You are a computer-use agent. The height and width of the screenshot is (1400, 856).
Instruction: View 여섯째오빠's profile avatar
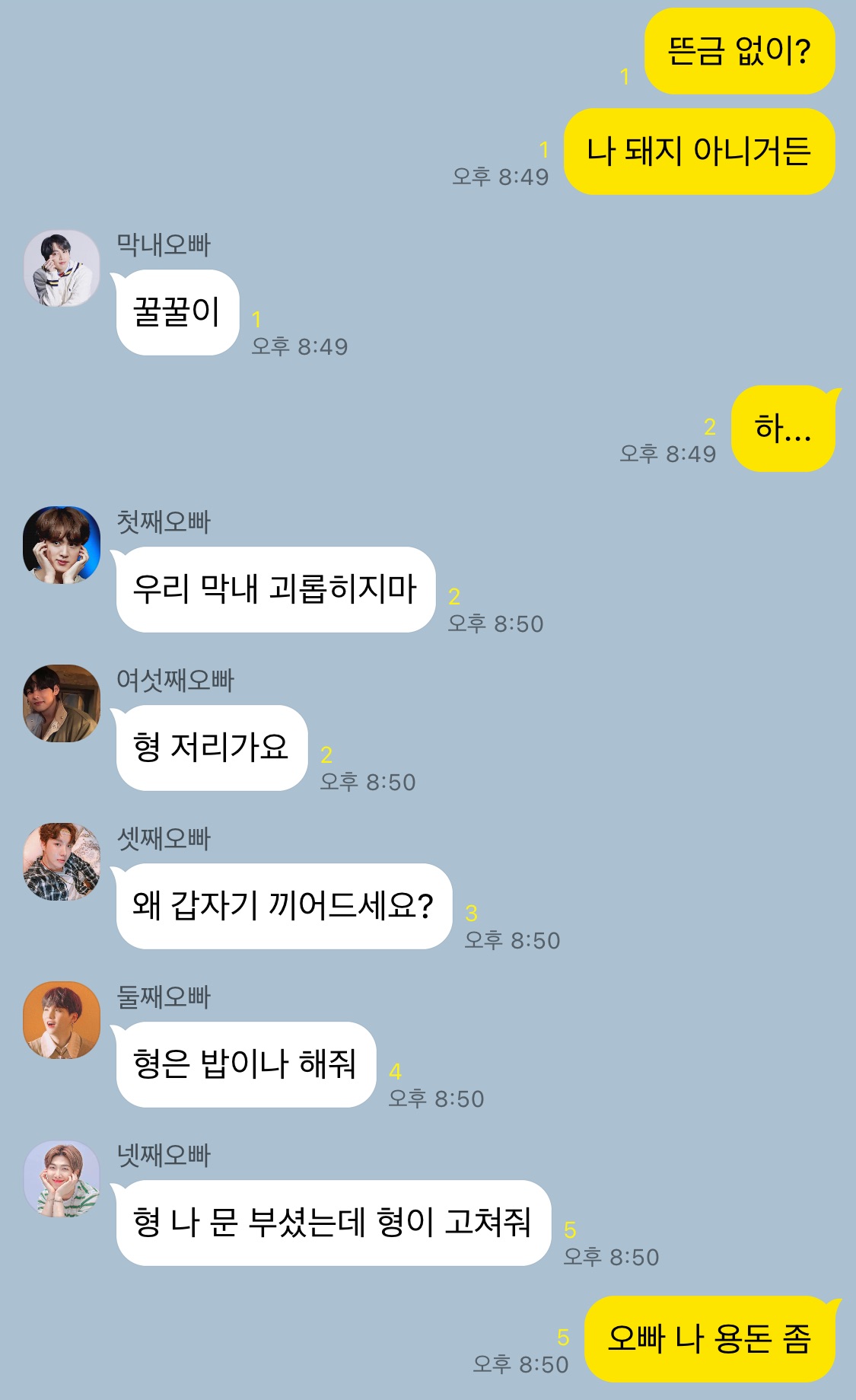point(62,703)
